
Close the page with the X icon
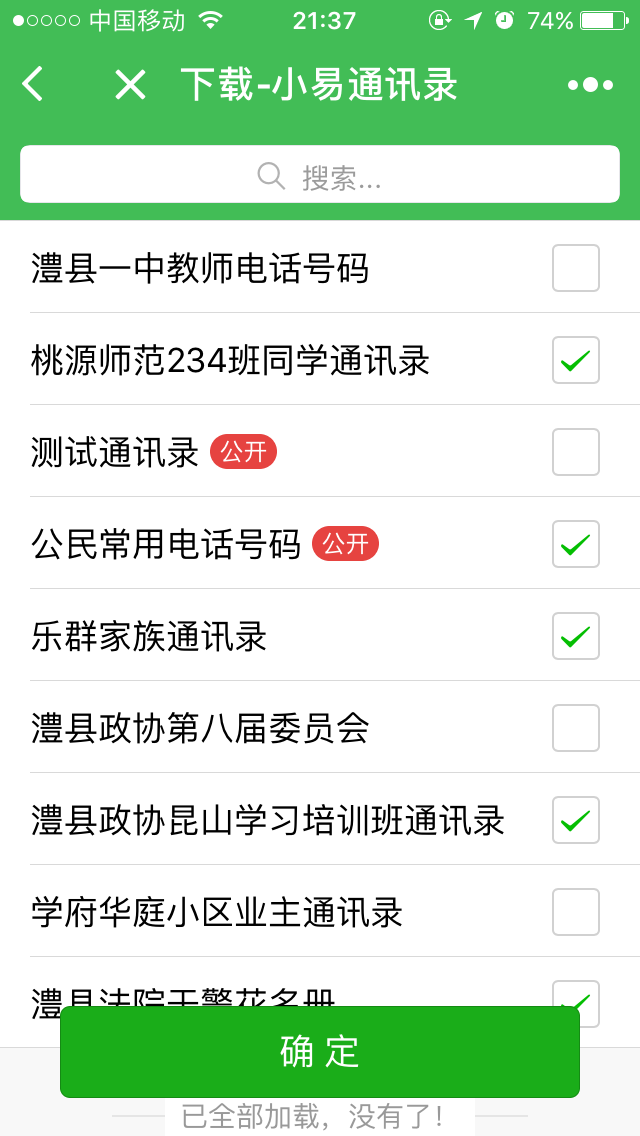(x=130, y=85)
